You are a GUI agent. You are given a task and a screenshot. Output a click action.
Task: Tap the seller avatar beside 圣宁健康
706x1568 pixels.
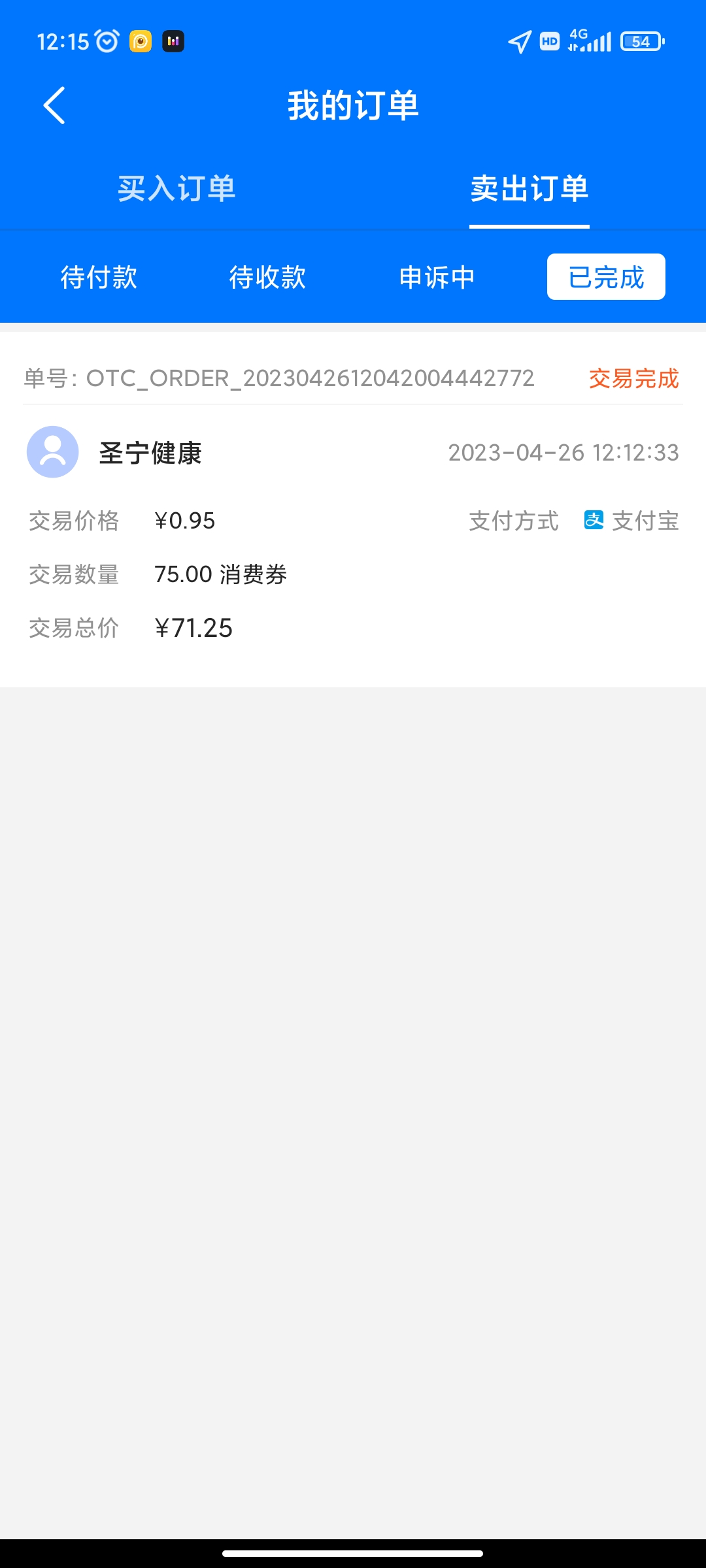pyautogui.click(x=52, y=452)
